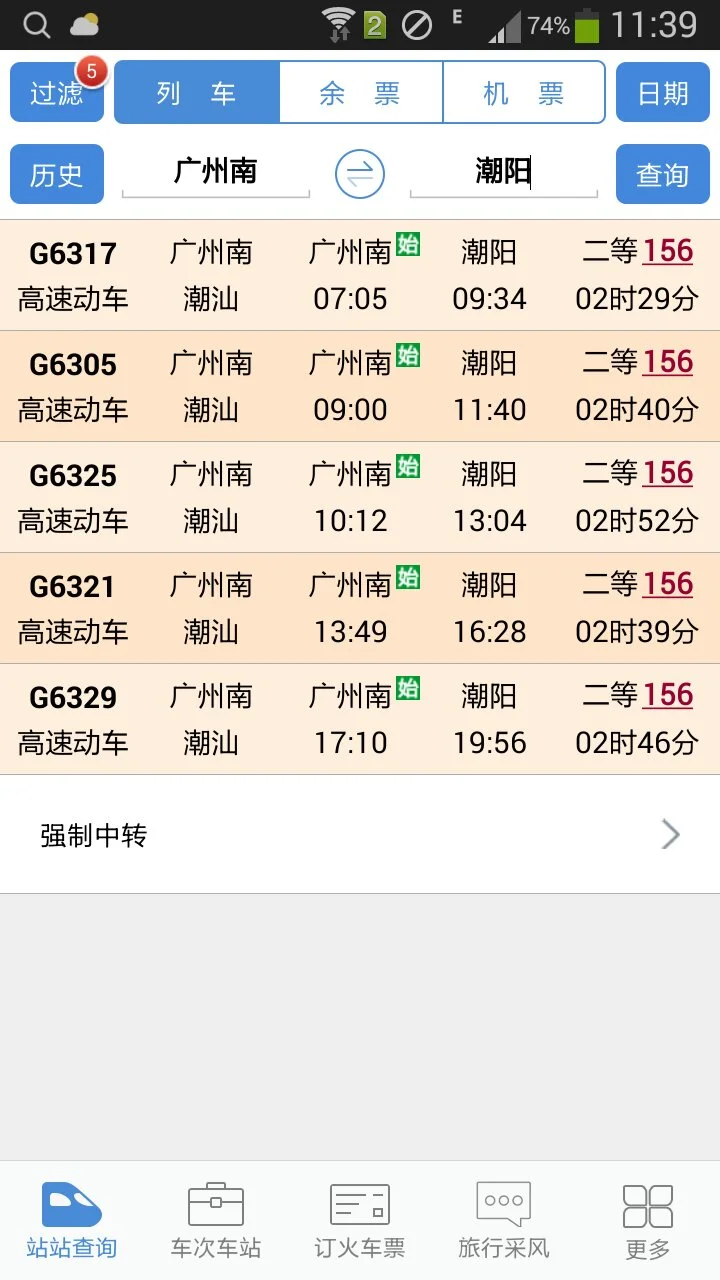The width and height of the screenshot is (720, 1280).
Task: Open the 历史 history button
Action: coord(56,173)
